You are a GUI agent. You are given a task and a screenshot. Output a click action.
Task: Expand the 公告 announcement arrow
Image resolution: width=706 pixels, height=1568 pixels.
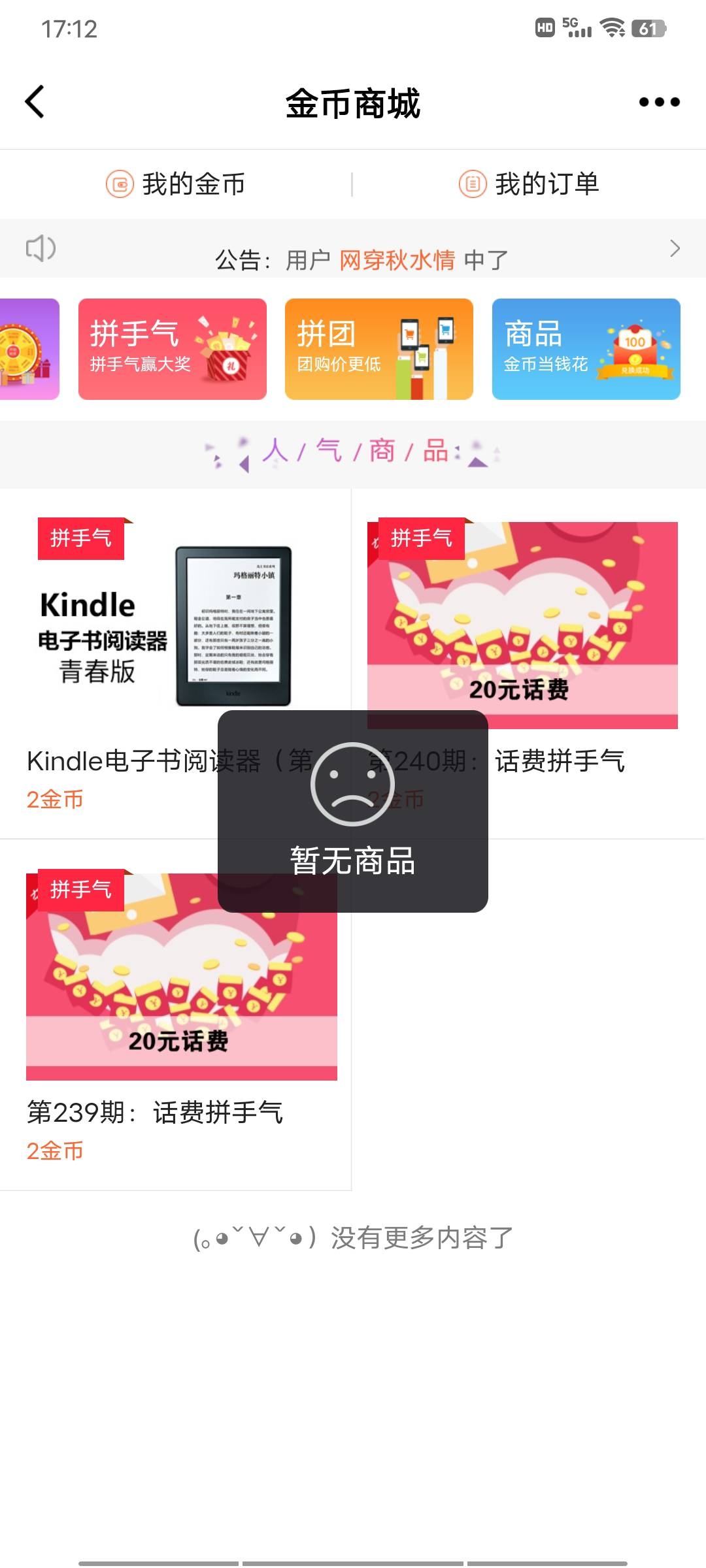[x=675, y=248]
